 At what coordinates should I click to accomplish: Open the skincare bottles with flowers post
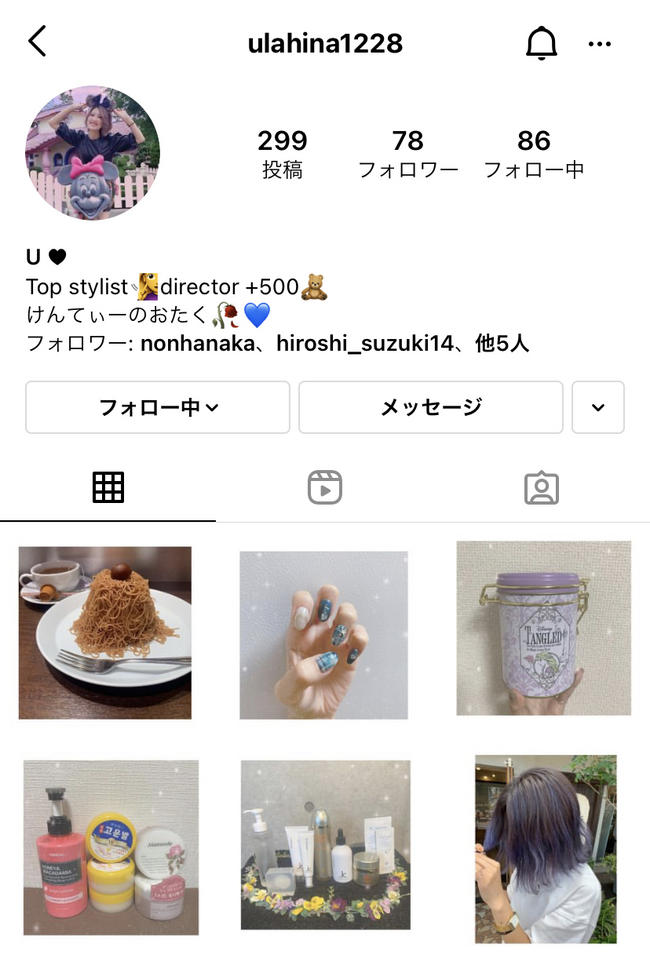325,845
